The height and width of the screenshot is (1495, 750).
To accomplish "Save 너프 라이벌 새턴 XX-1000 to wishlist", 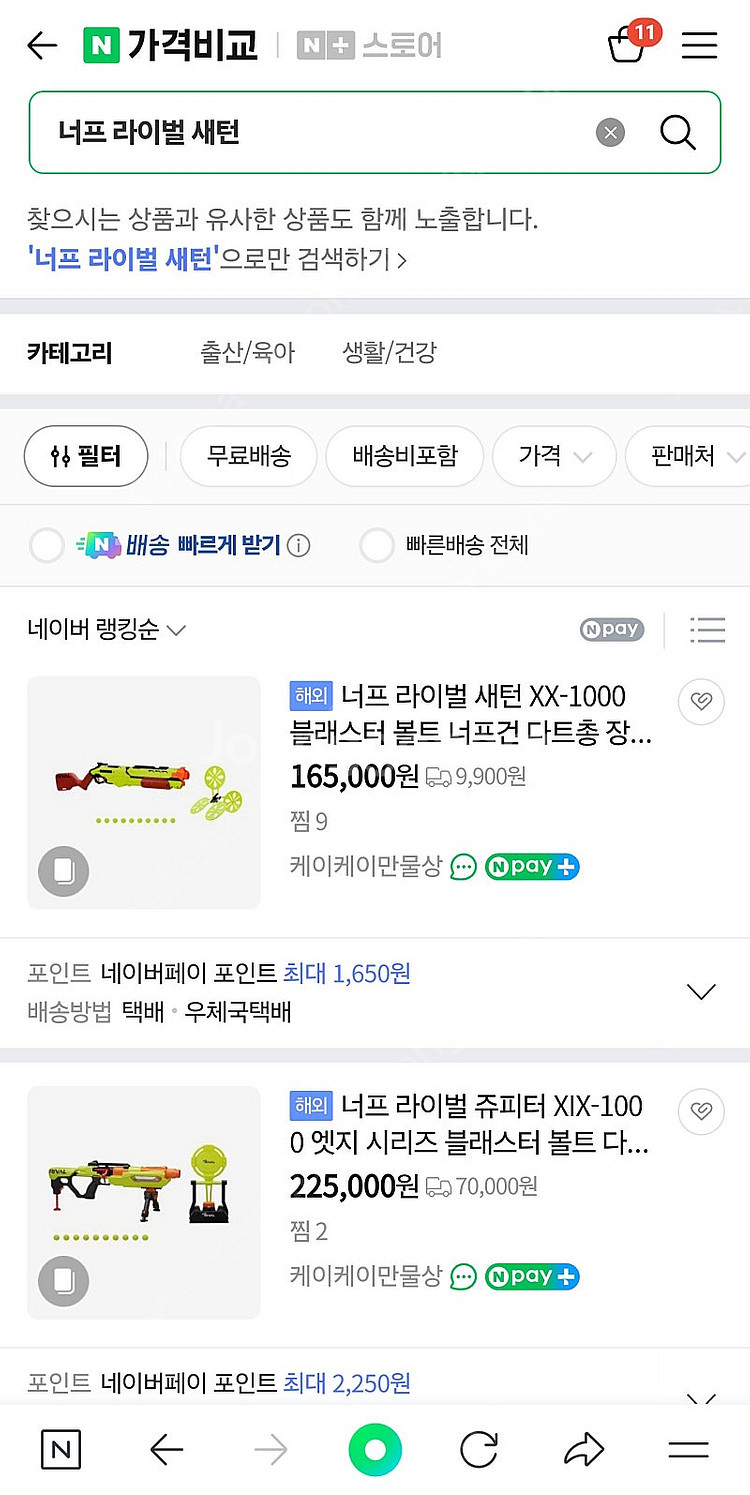I will (x=701, y=702).
